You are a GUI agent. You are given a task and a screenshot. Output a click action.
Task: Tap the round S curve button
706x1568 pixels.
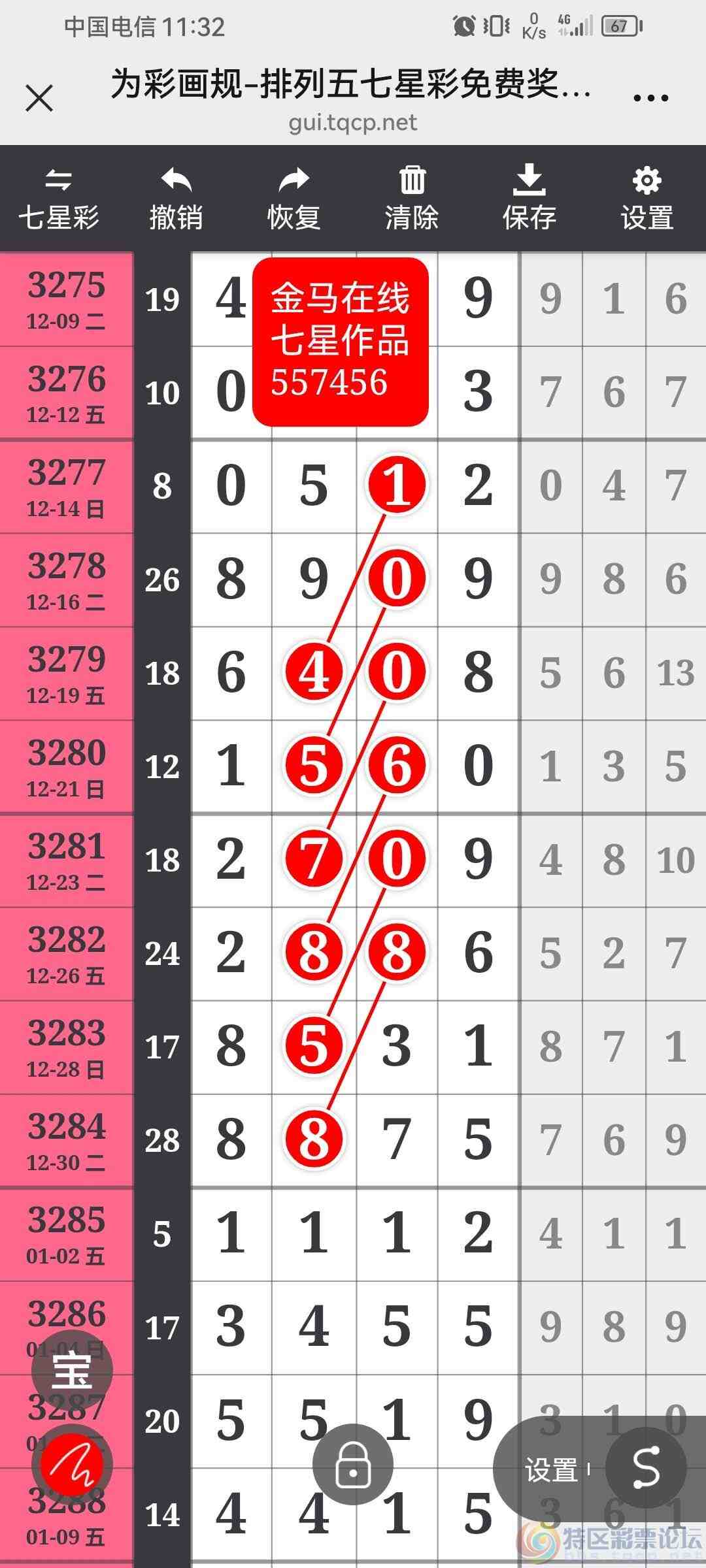[646, 1467]
